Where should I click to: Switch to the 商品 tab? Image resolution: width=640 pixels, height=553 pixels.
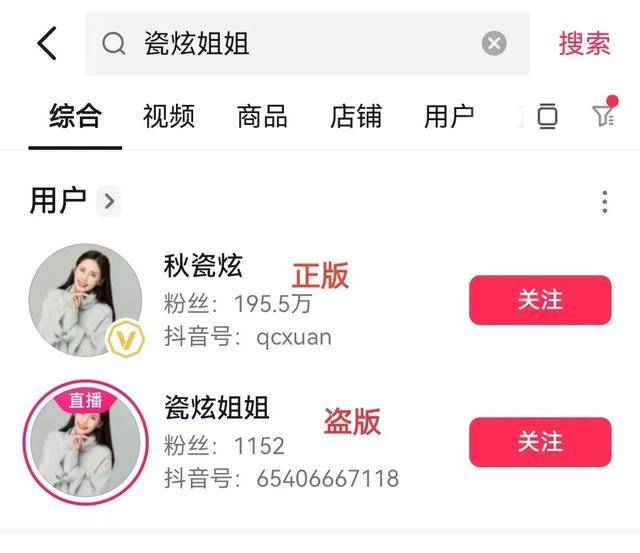click(x=262, y=116)
